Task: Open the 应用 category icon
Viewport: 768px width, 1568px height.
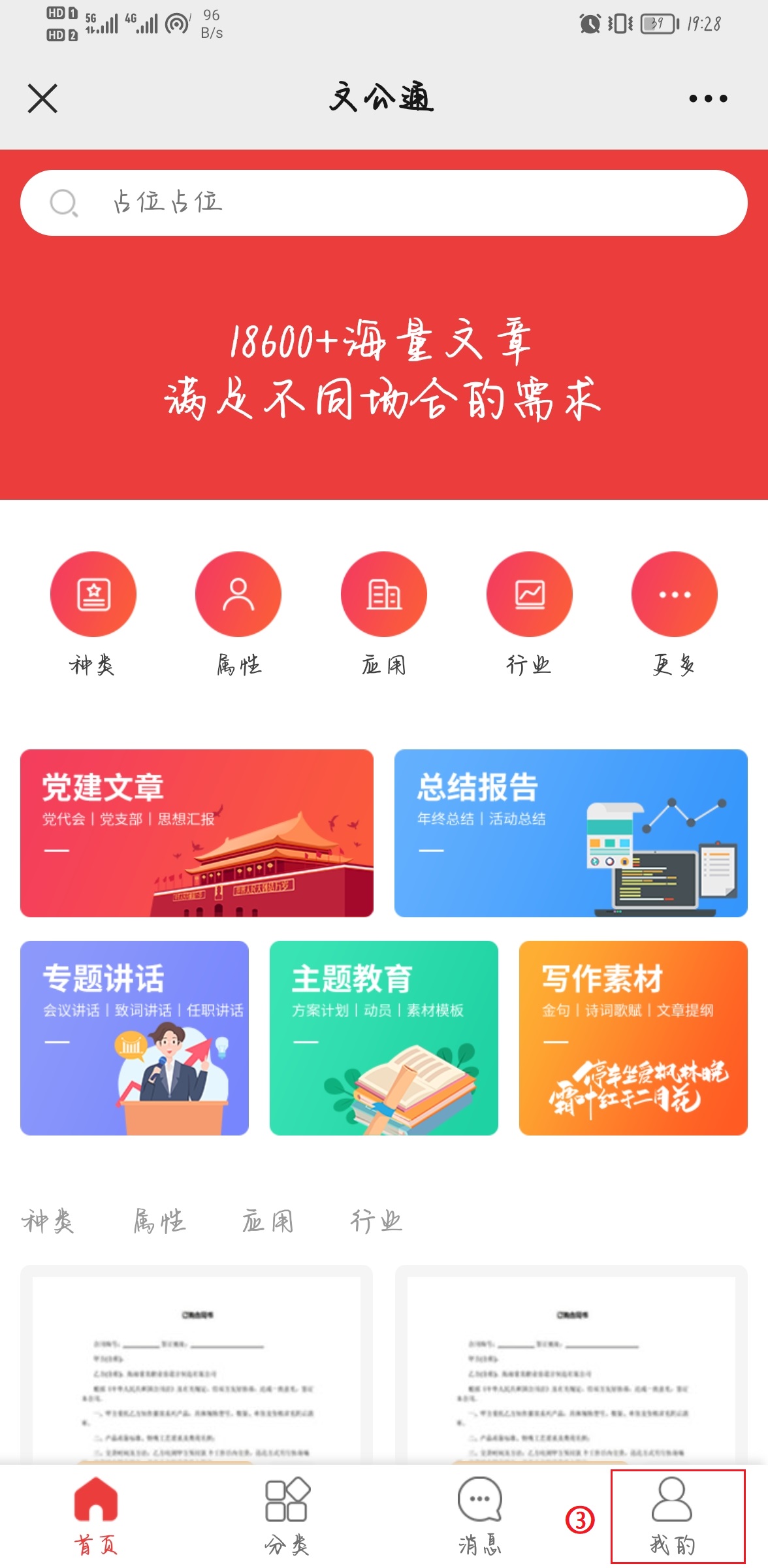Action: [x=384, y=594]
